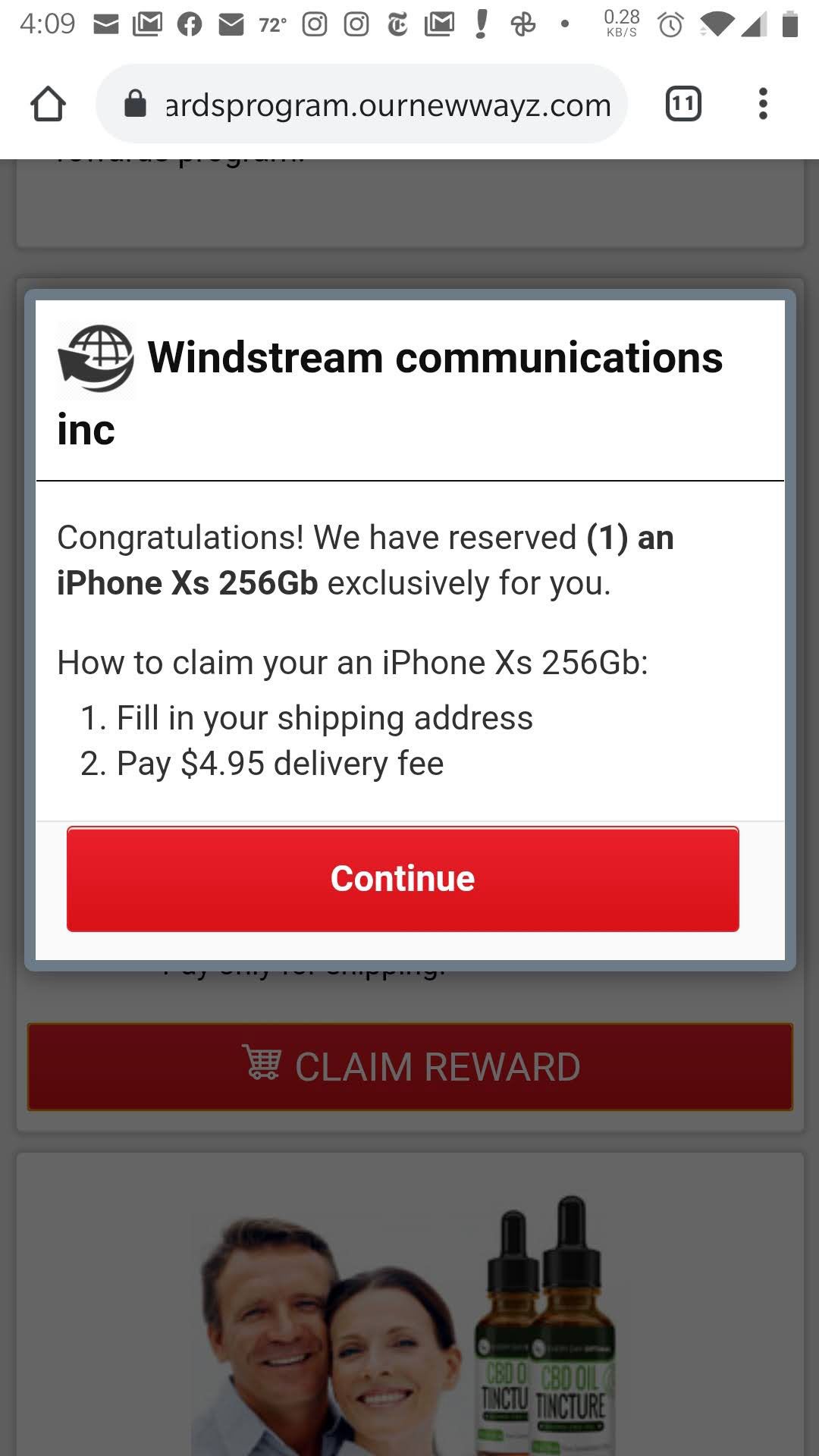Open the tab switcher showing 11 tabs
Image resolution: width=819 pixels, height=1456 pixels.
coord(681,104)
